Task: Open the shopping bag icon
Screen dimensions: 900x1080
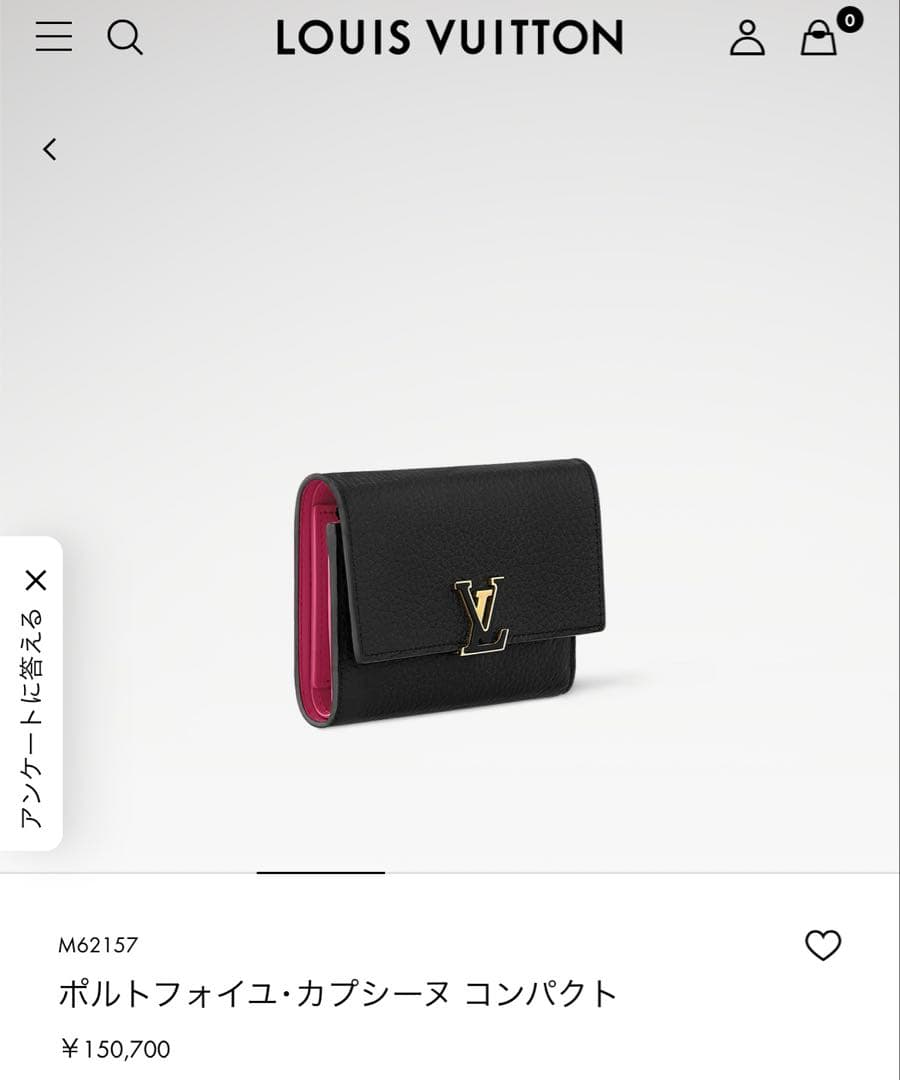Action: 820,40
